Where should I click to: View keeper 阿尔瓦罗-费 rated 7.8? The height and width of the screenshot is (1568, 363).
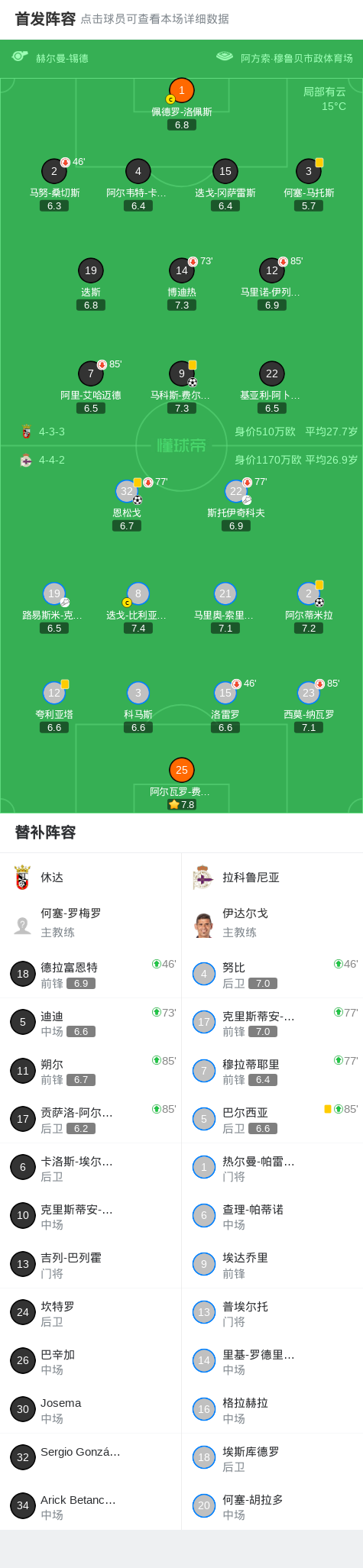tap(181, 783)
